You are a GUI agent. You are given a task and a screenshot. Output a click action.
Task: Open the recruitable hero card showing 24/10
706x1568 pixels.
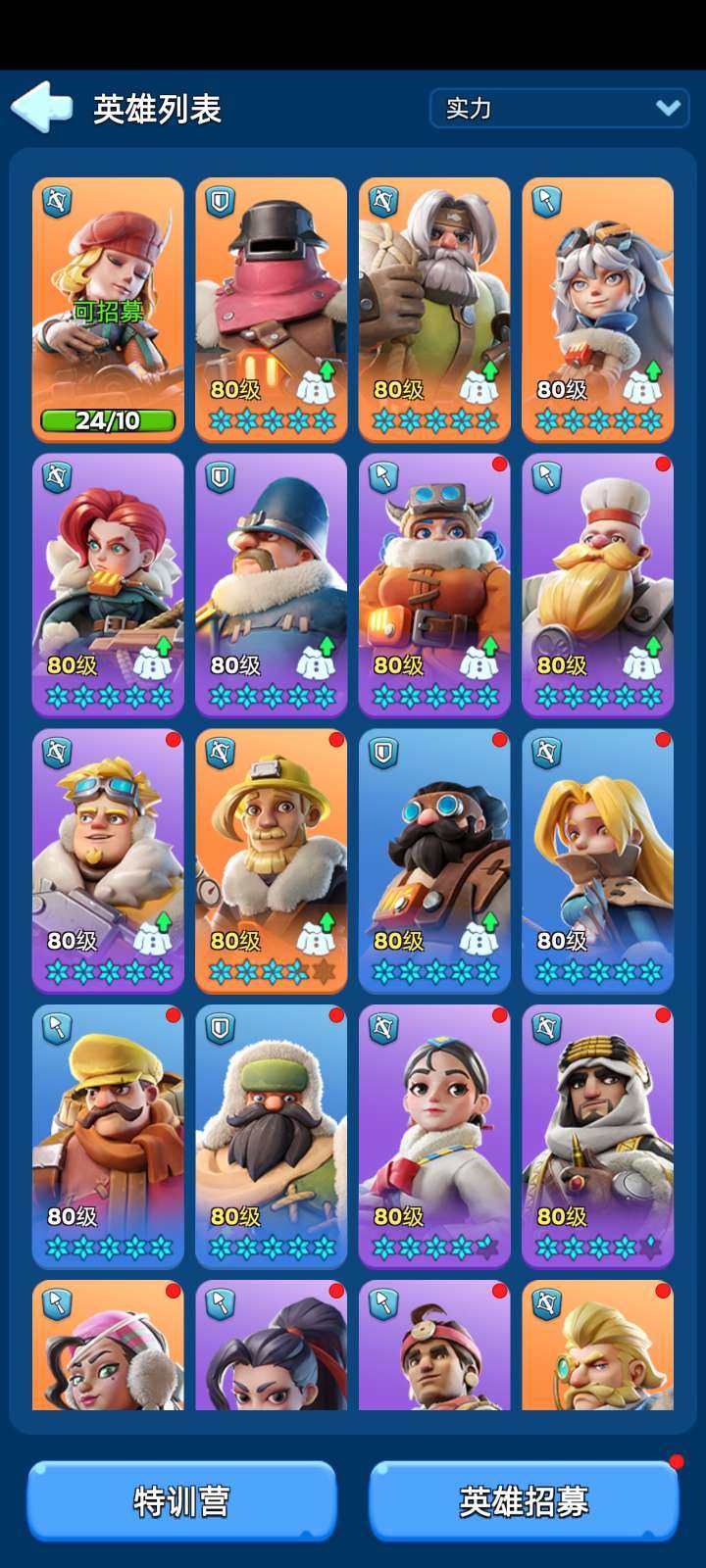[108, 309]
